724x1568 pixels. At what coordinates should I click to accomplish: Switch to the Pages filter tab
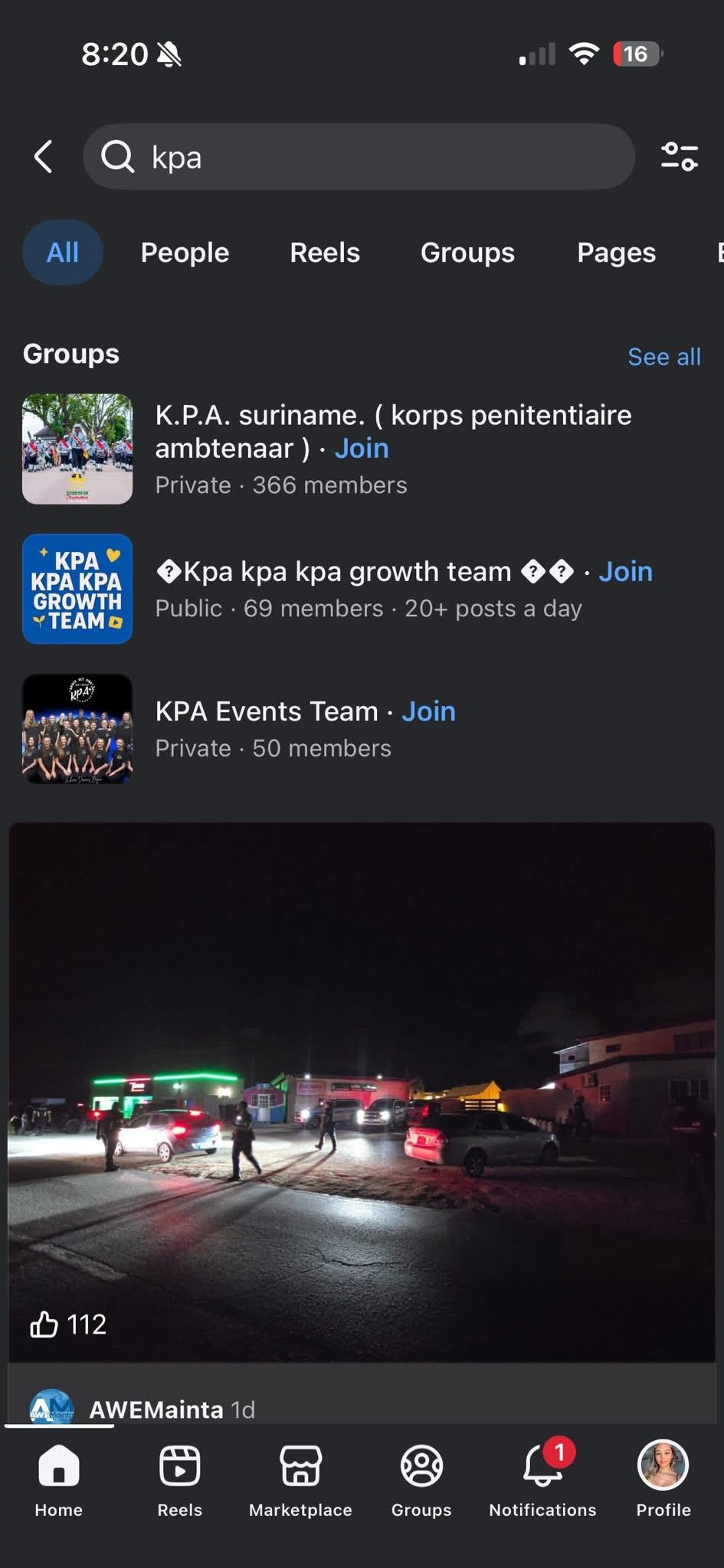pos(616,253)
